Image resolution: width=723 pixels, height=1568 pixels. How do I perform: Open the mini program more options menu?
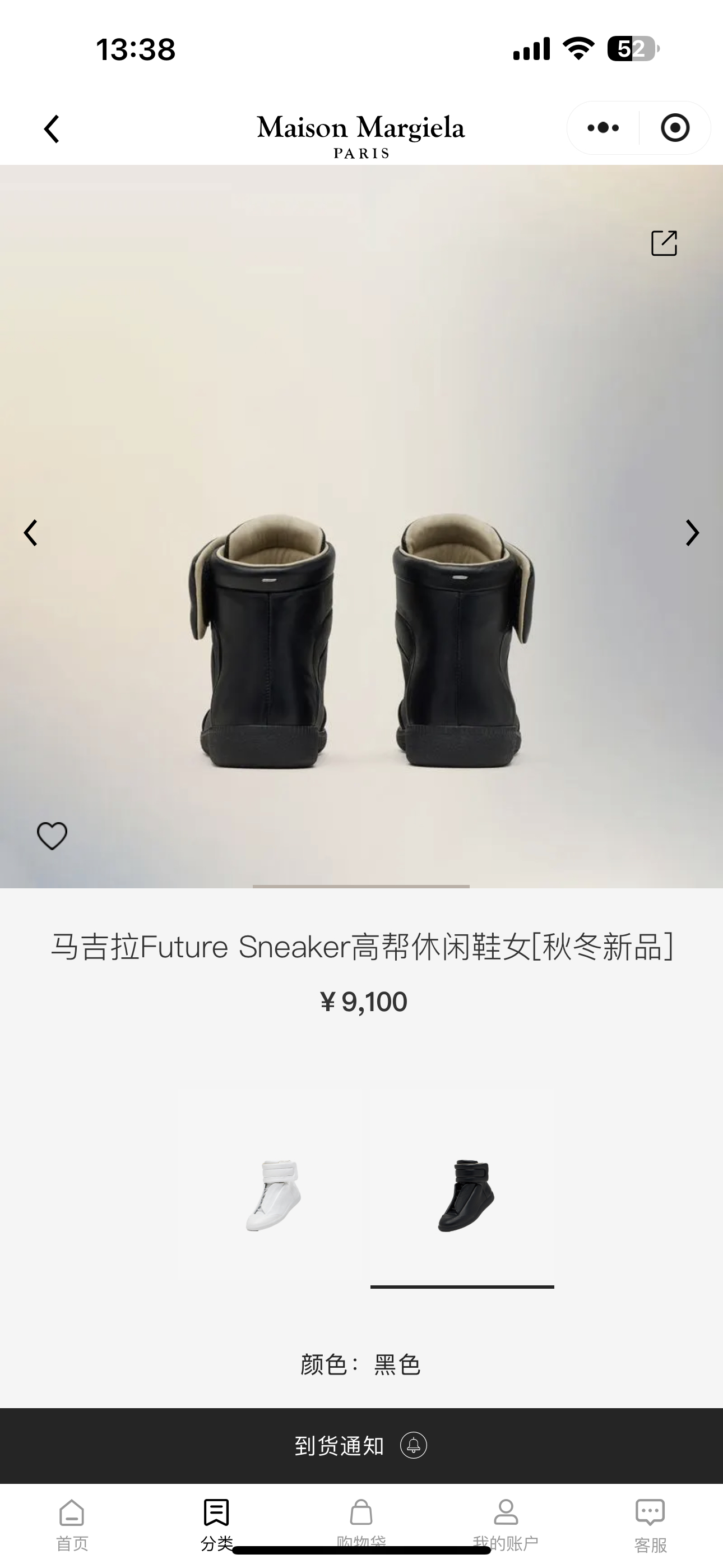tap(603, 128)
